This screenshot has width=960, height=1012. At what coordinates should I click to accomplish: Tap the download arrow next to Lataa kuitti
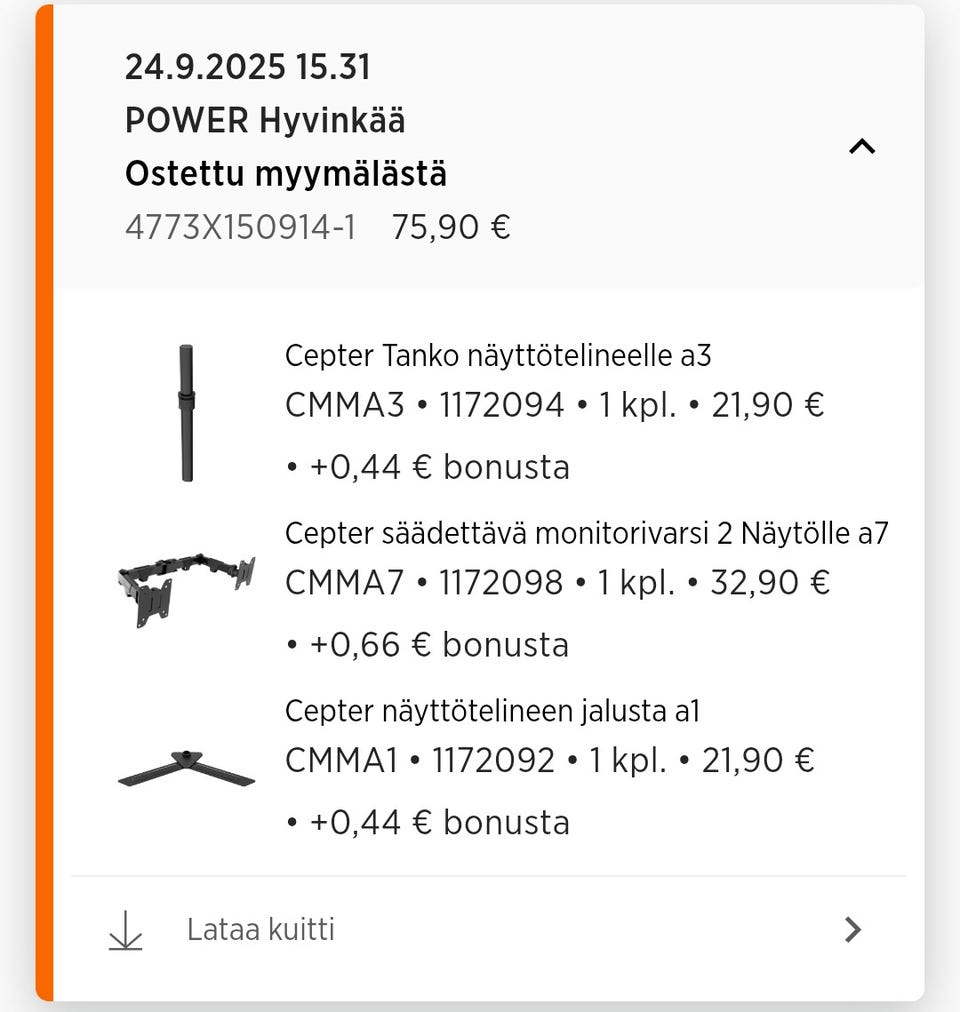click(x=125, y=929)
